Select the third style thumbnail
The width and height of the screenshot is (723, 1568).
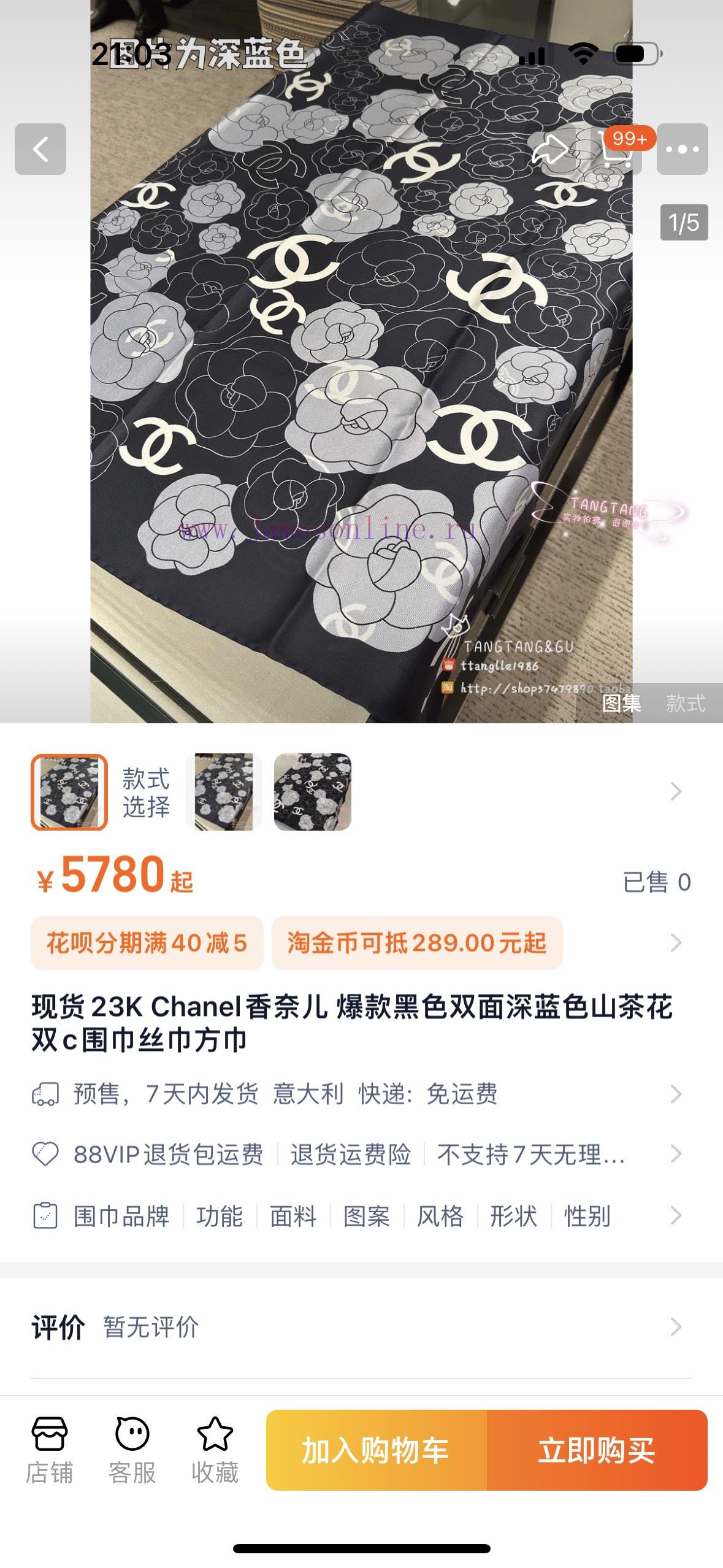tap(313, 791)
